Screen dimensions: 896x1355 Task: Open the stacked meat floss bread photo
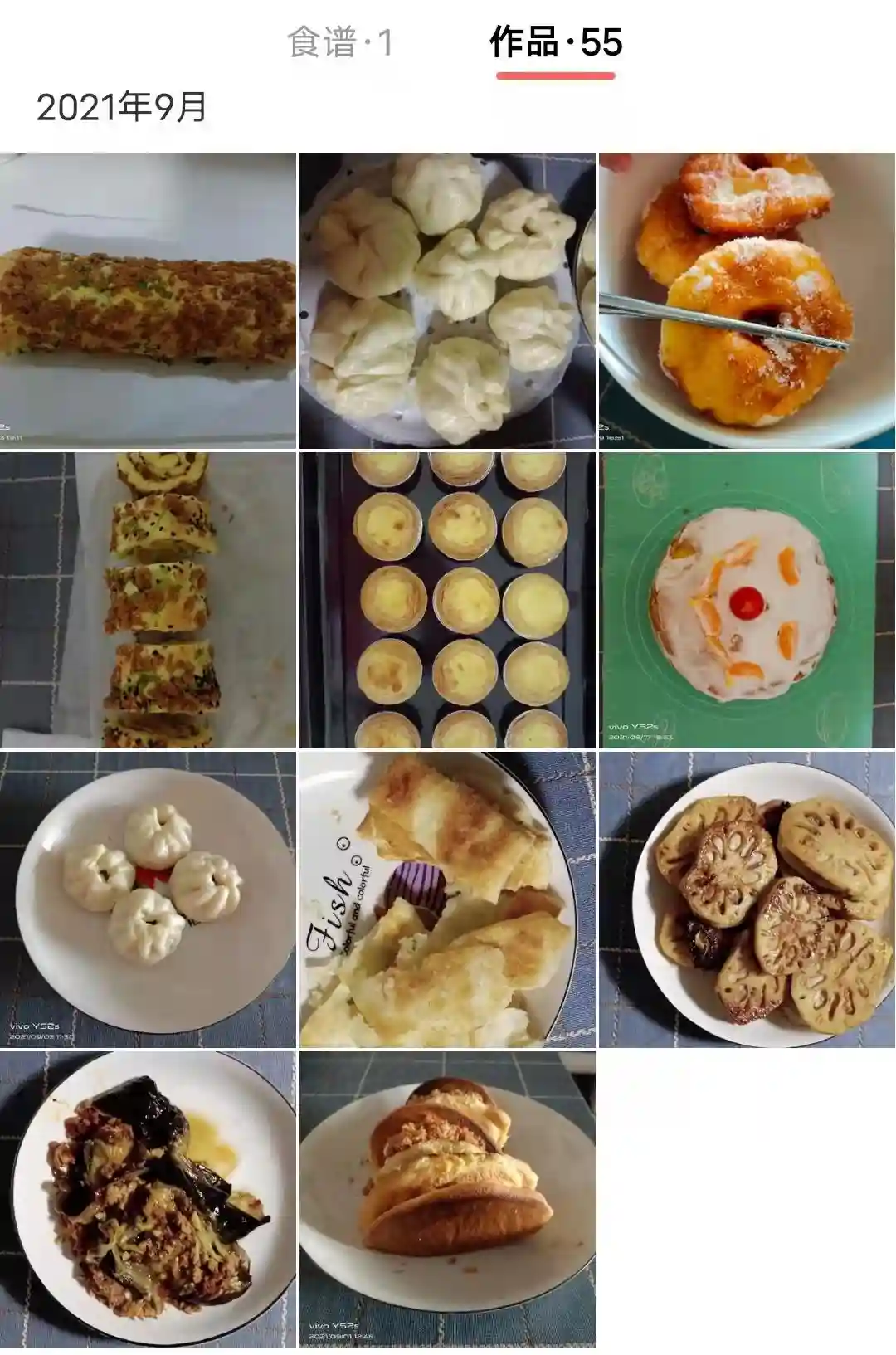click(x=447, y=1199)
